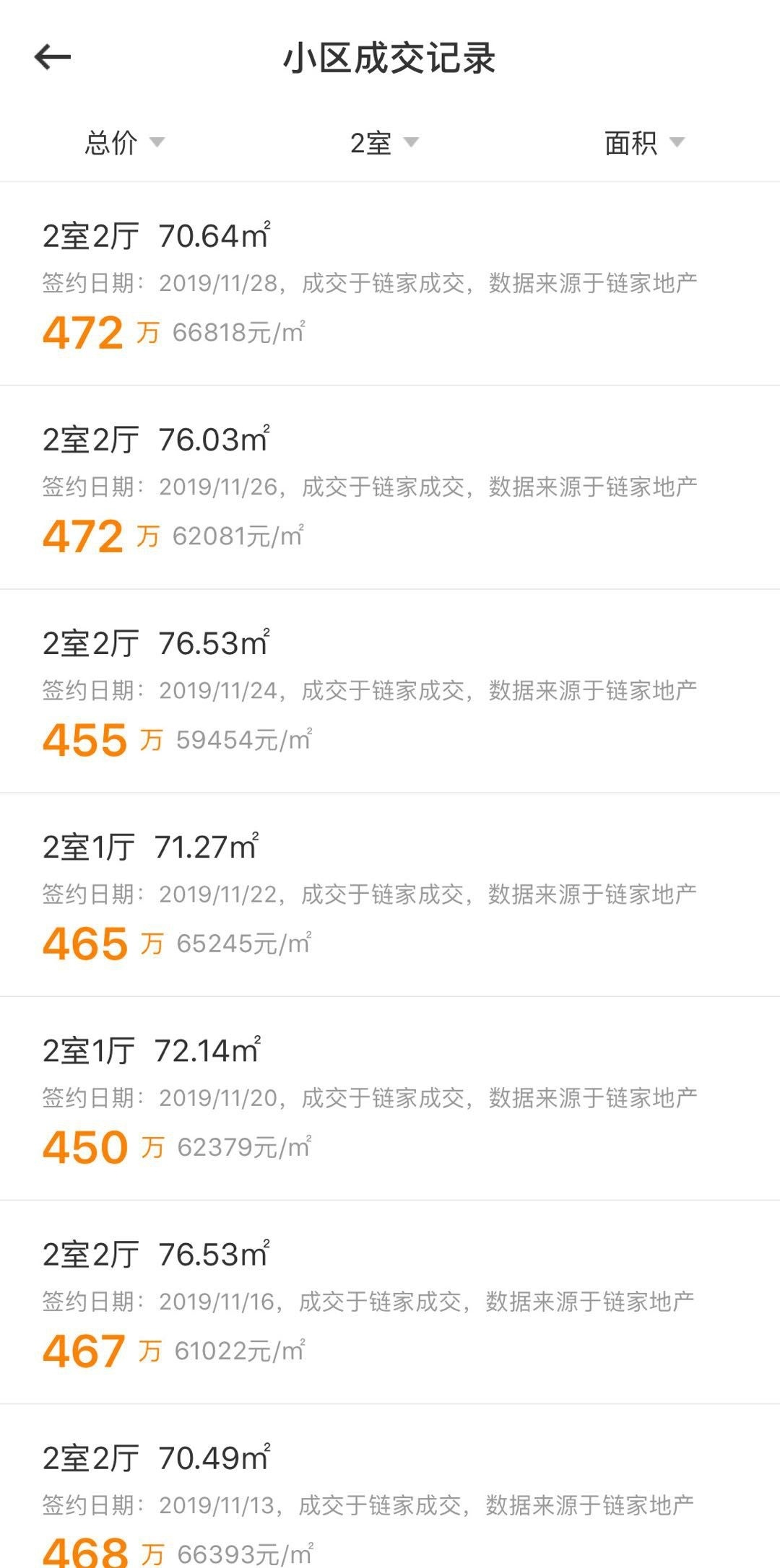Open the 70.64㎡ record signed 2019/11/28

(390, 284)
